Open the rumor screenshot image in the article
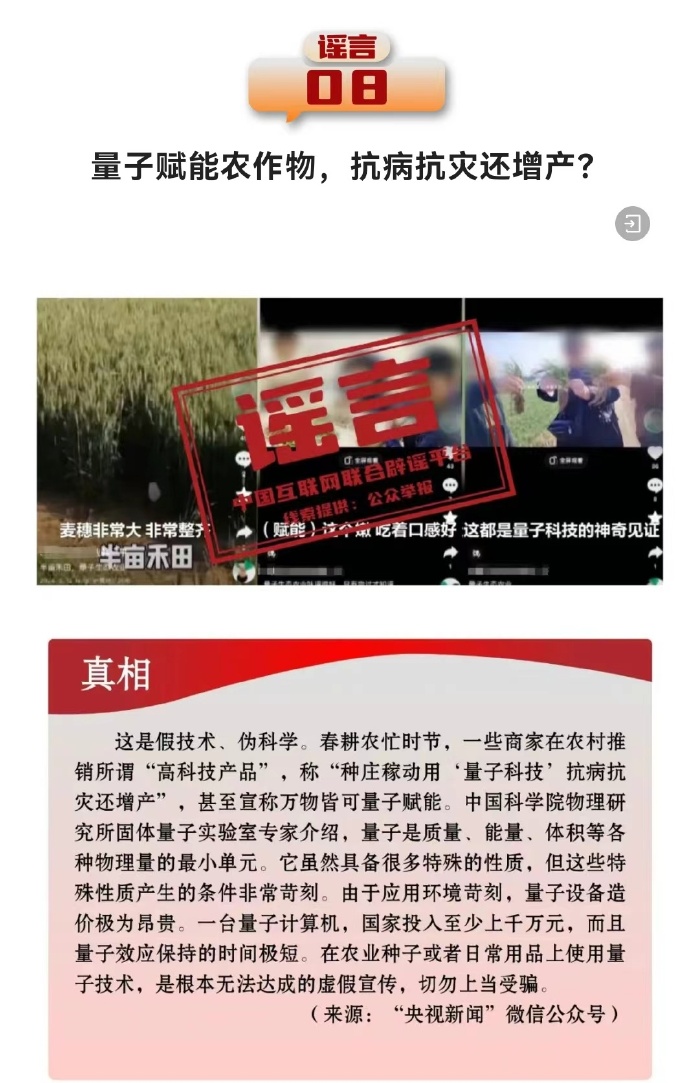 point(349,440)
